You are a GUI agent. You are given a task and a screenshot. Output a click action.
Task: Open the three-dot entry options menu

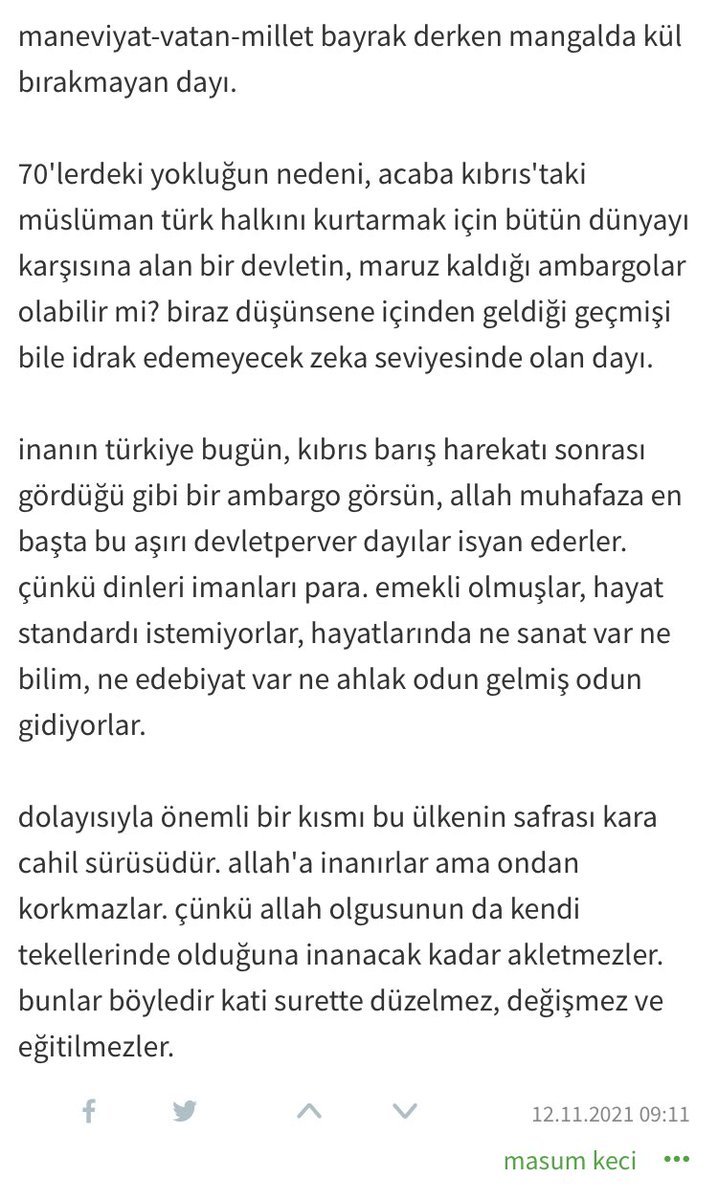pyautogui.click(x=677, y=1160)
